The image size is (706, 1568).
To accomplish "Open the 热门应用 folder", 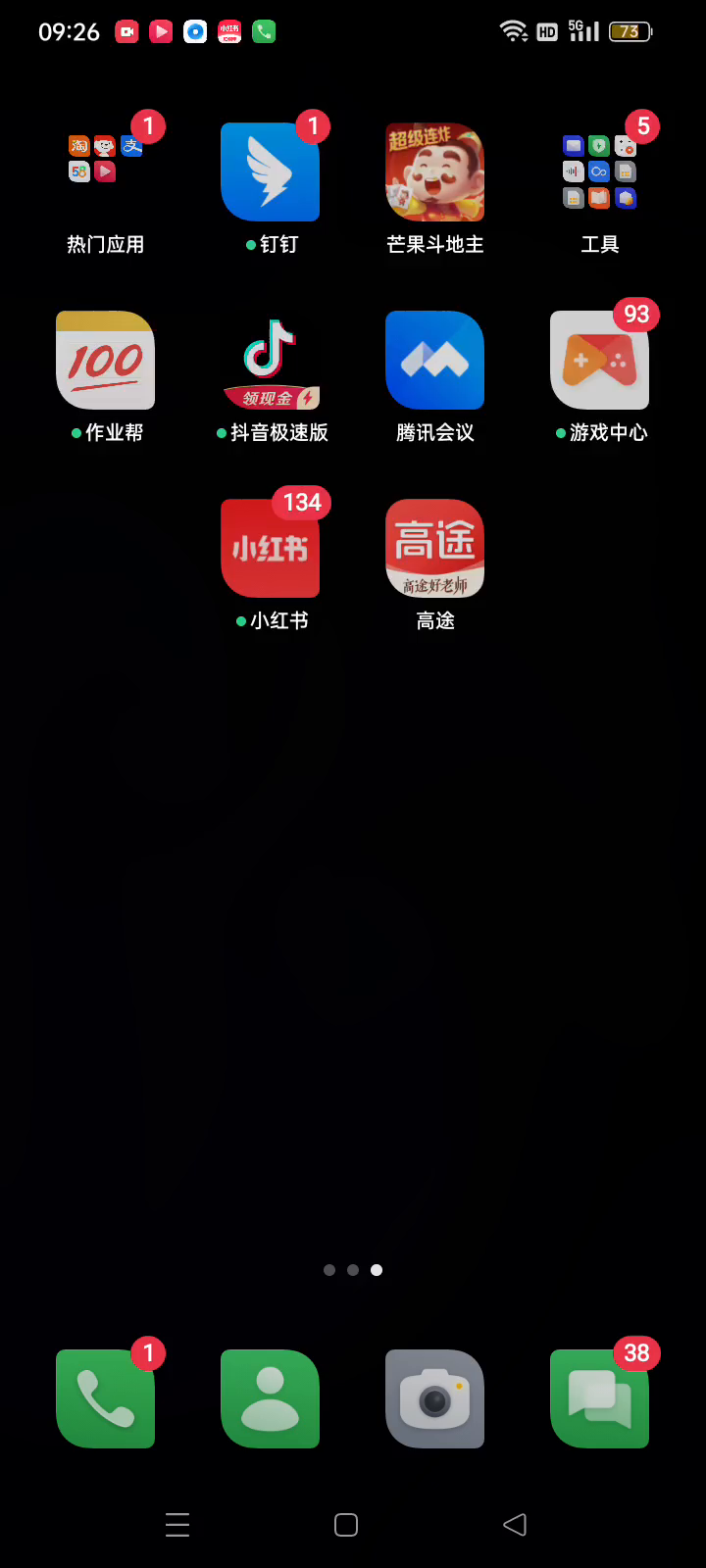I will click(106, 172).
